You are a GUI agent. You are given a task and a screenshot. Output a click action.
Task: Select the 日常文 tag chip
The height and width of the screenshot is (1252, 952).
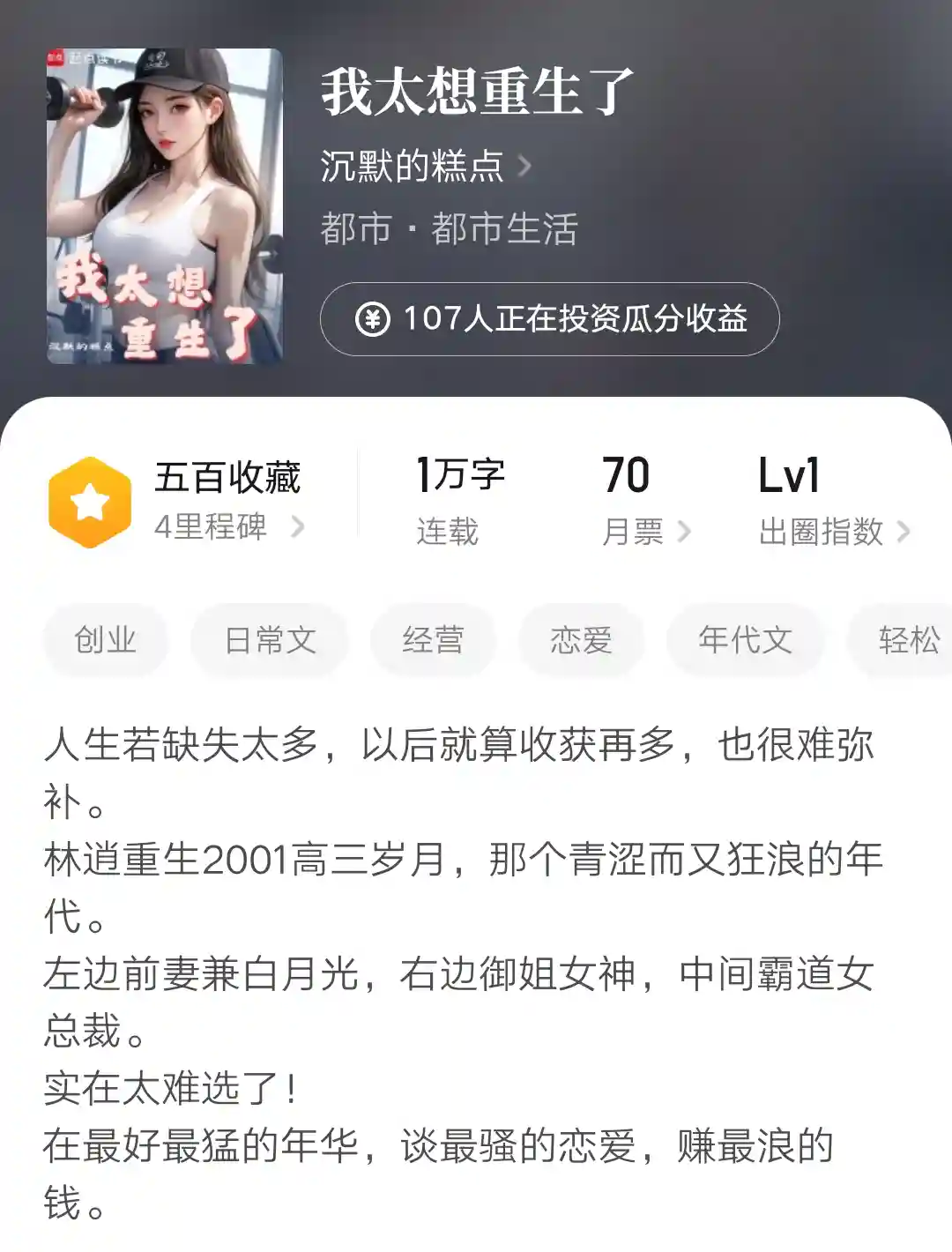270,640
